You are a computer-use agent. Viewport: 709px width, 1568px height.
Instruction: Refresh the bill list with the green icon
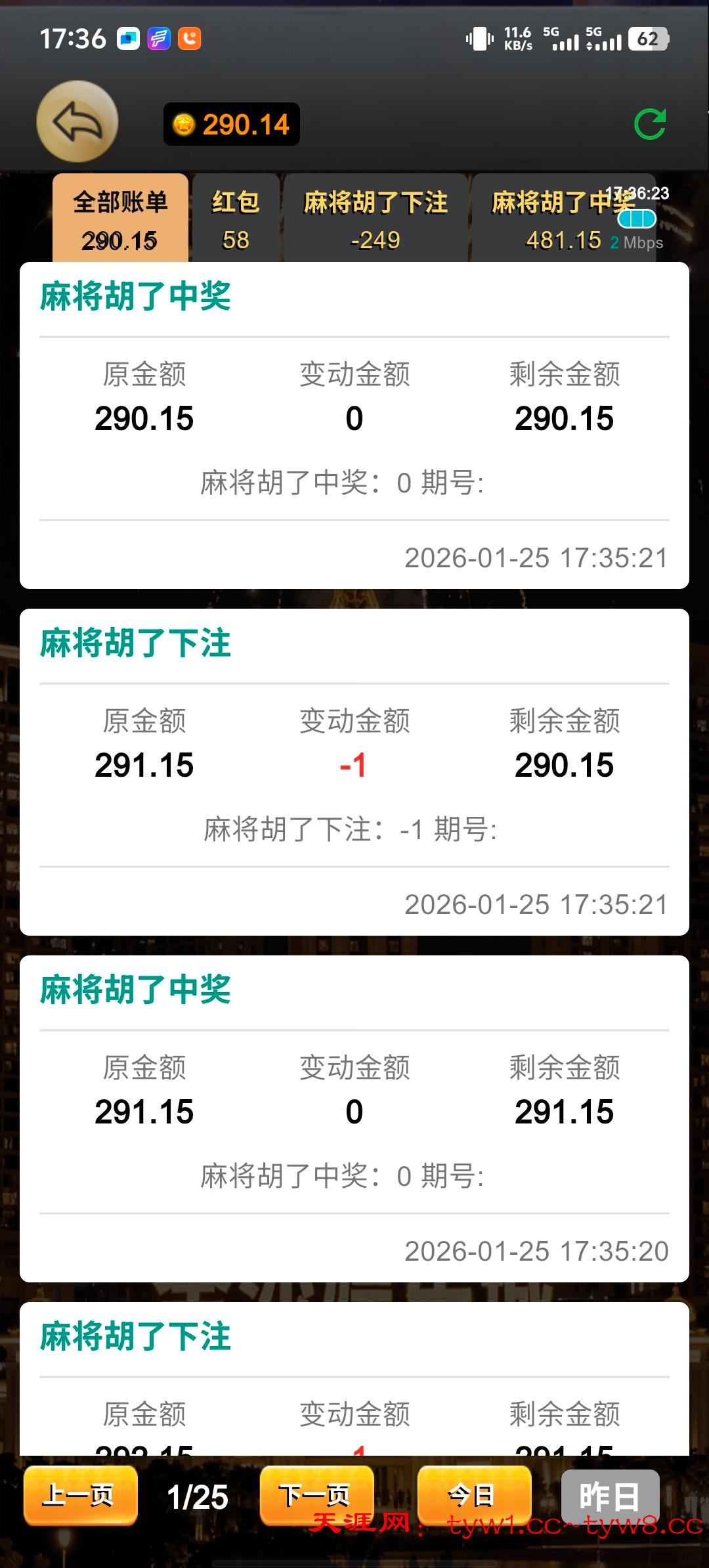[649, 123]
